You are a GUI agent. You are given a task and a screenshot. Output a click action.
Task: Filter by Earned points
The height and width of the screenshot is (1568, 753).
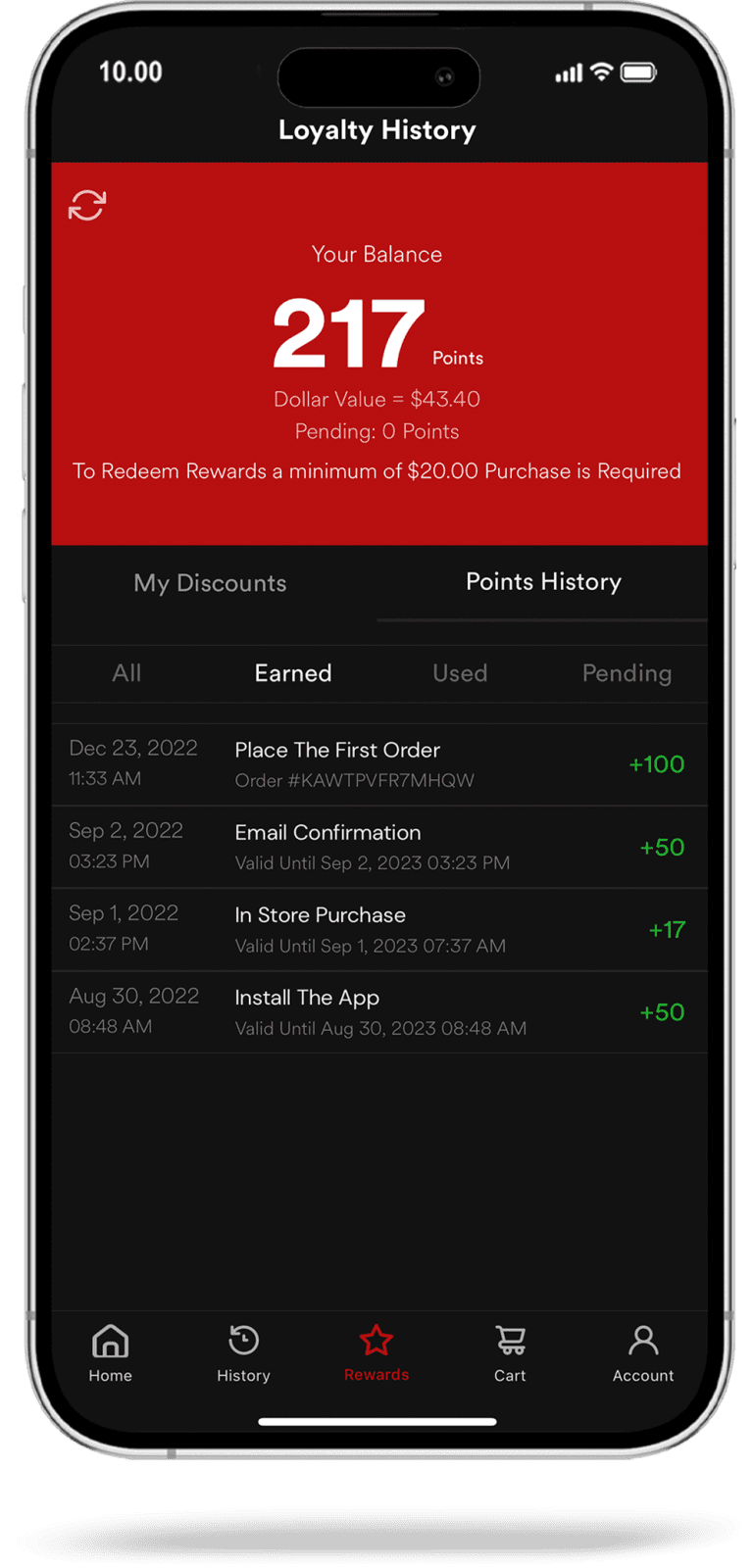tap(293, 673)
